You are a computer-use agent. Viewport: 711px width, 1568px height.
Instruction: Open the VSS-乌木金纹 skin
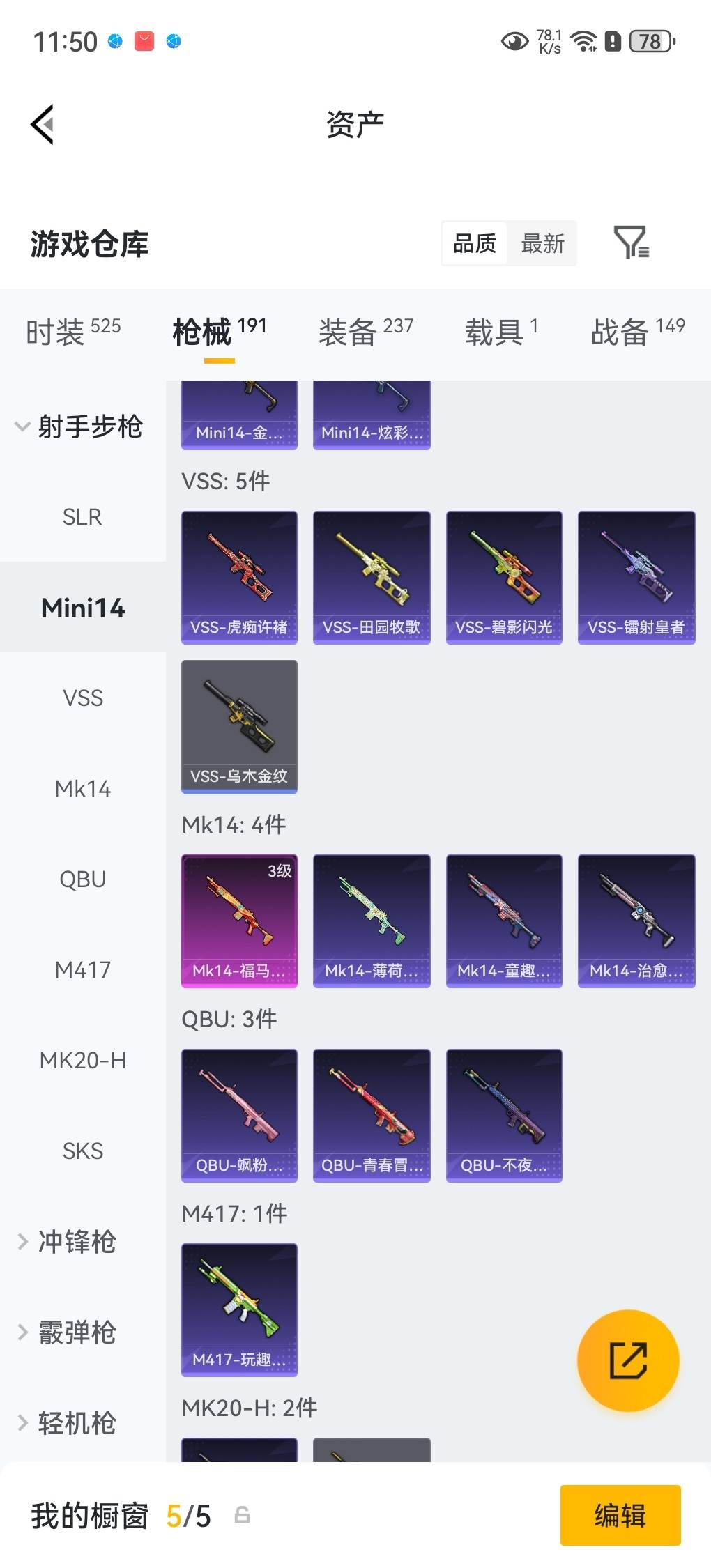pyautogui.click(x=239, y=726)
